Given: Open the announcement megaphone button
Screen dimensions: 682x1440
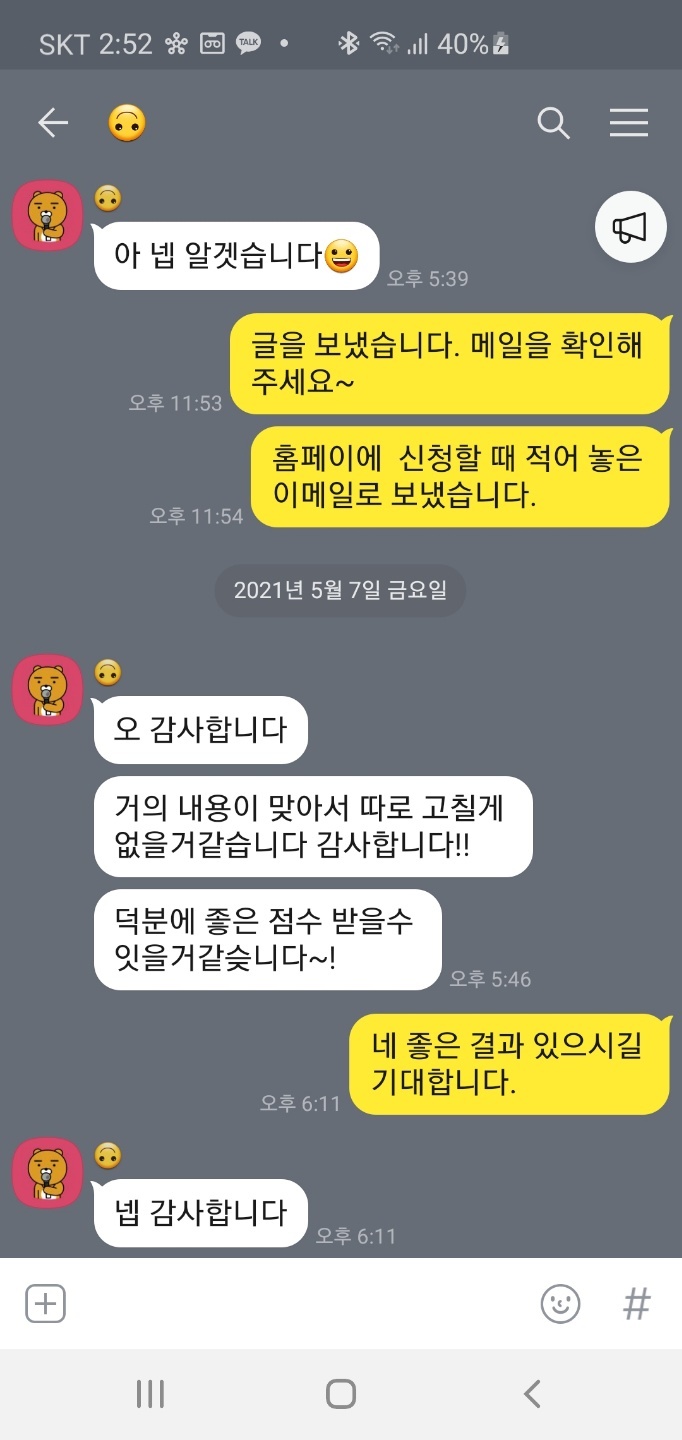Looking at the screenshot, I should [630, 228].
